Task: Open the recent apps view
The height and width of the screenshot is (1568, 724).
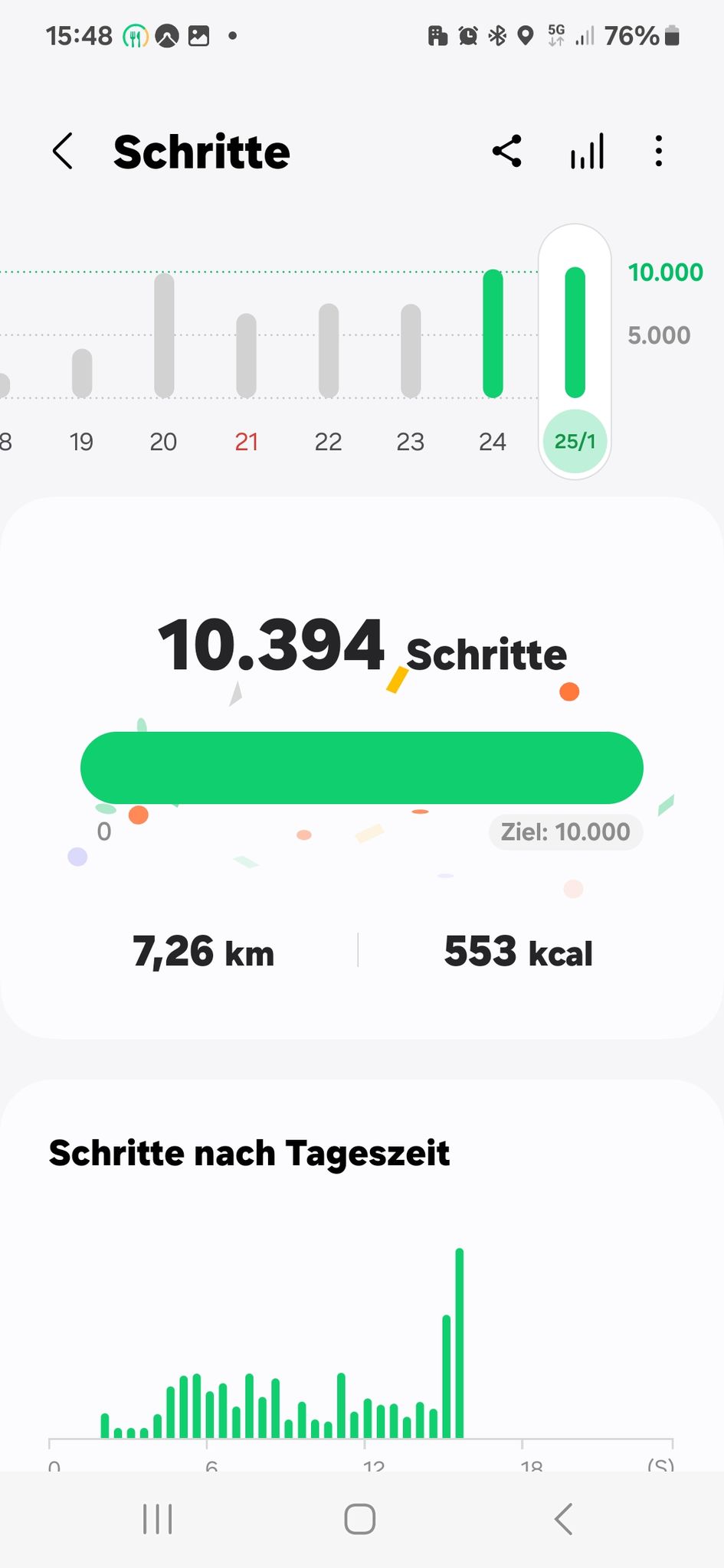Action: coord(158,1519)
